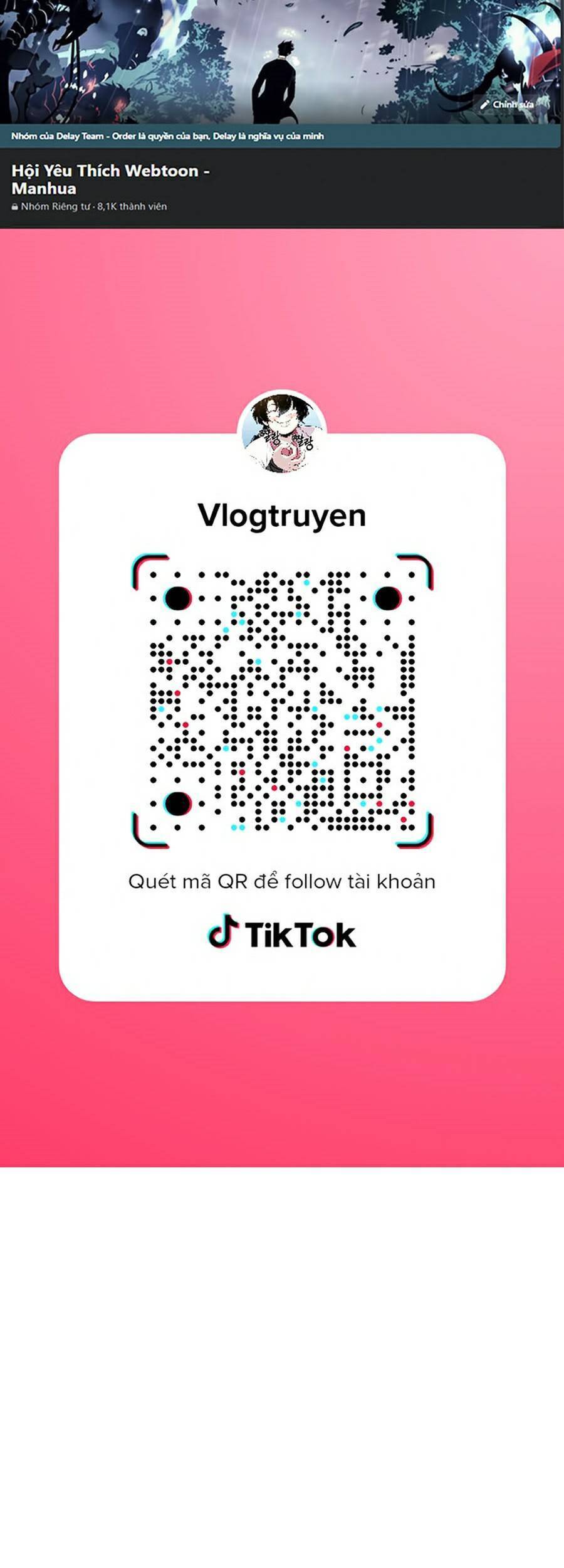Viewport: 564px width, 1568px height.
Task: Click the group cover photo artwork
Action: click(281, 63)
